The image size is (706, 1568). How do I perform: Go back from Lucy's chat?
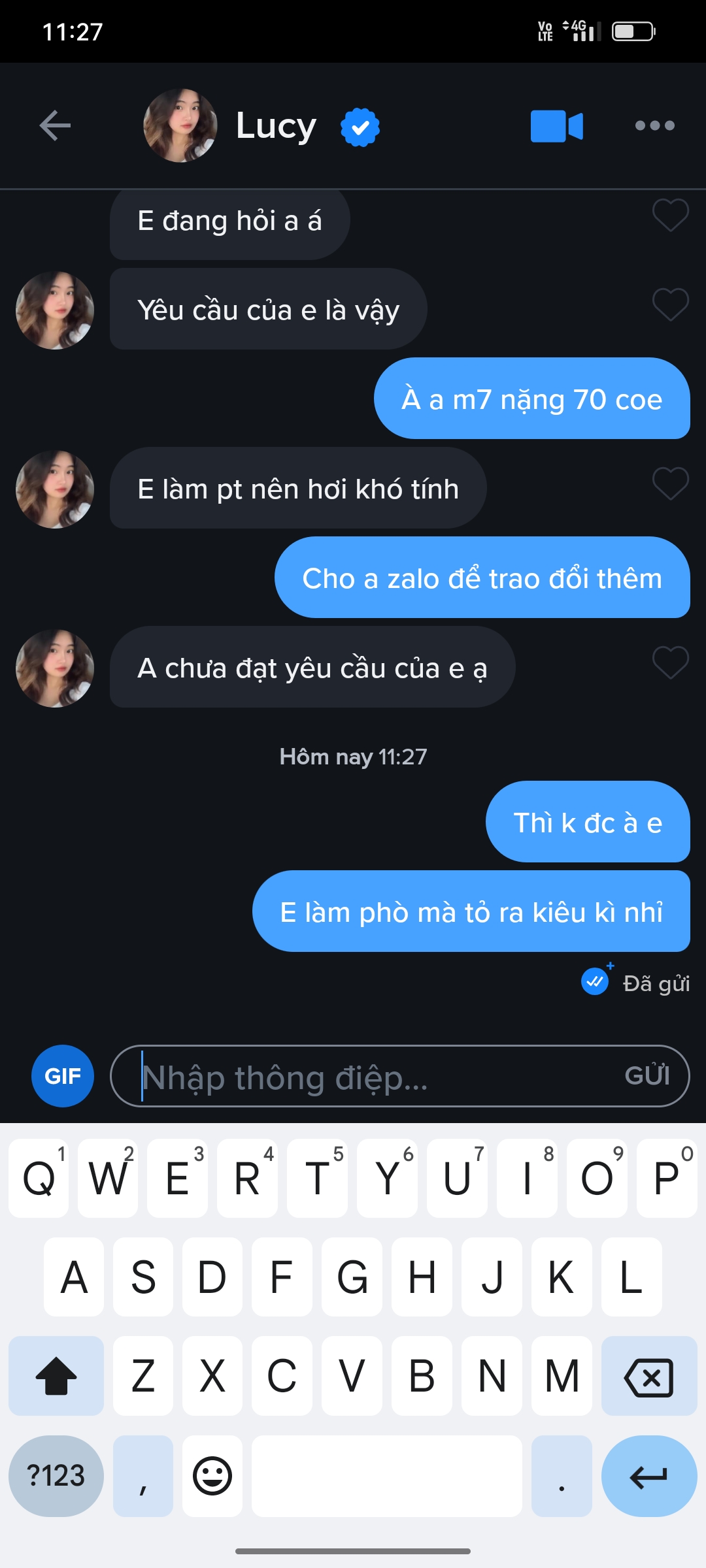(55, 125)
